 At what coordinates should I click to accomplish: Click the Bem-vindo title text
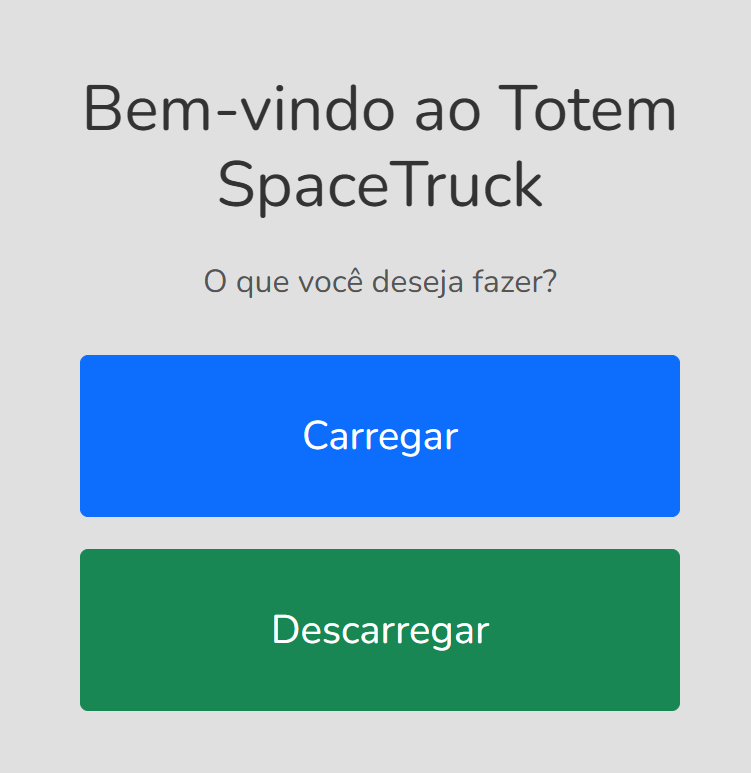click(380, 108)
